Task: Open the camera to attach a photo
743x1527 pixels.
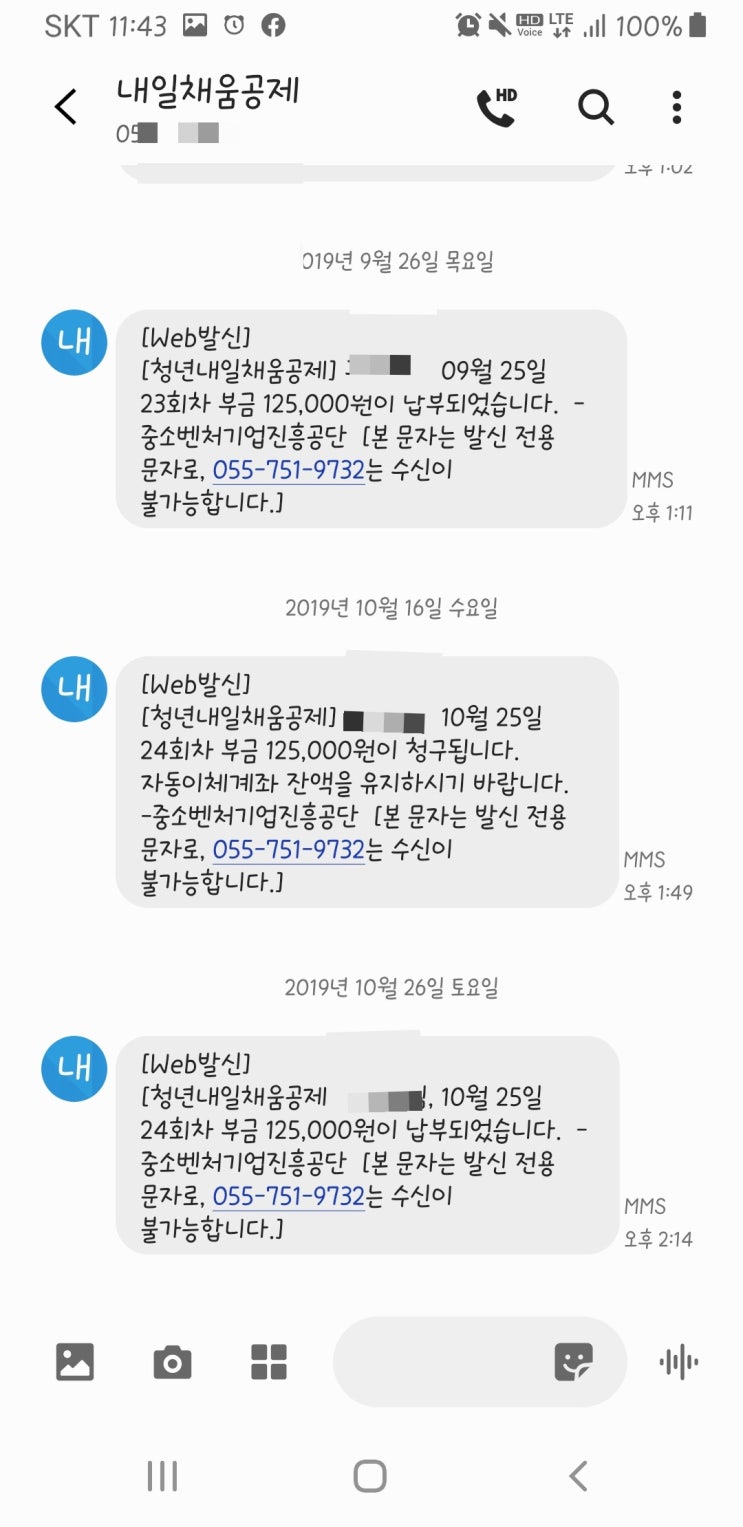Action: 170,1361
